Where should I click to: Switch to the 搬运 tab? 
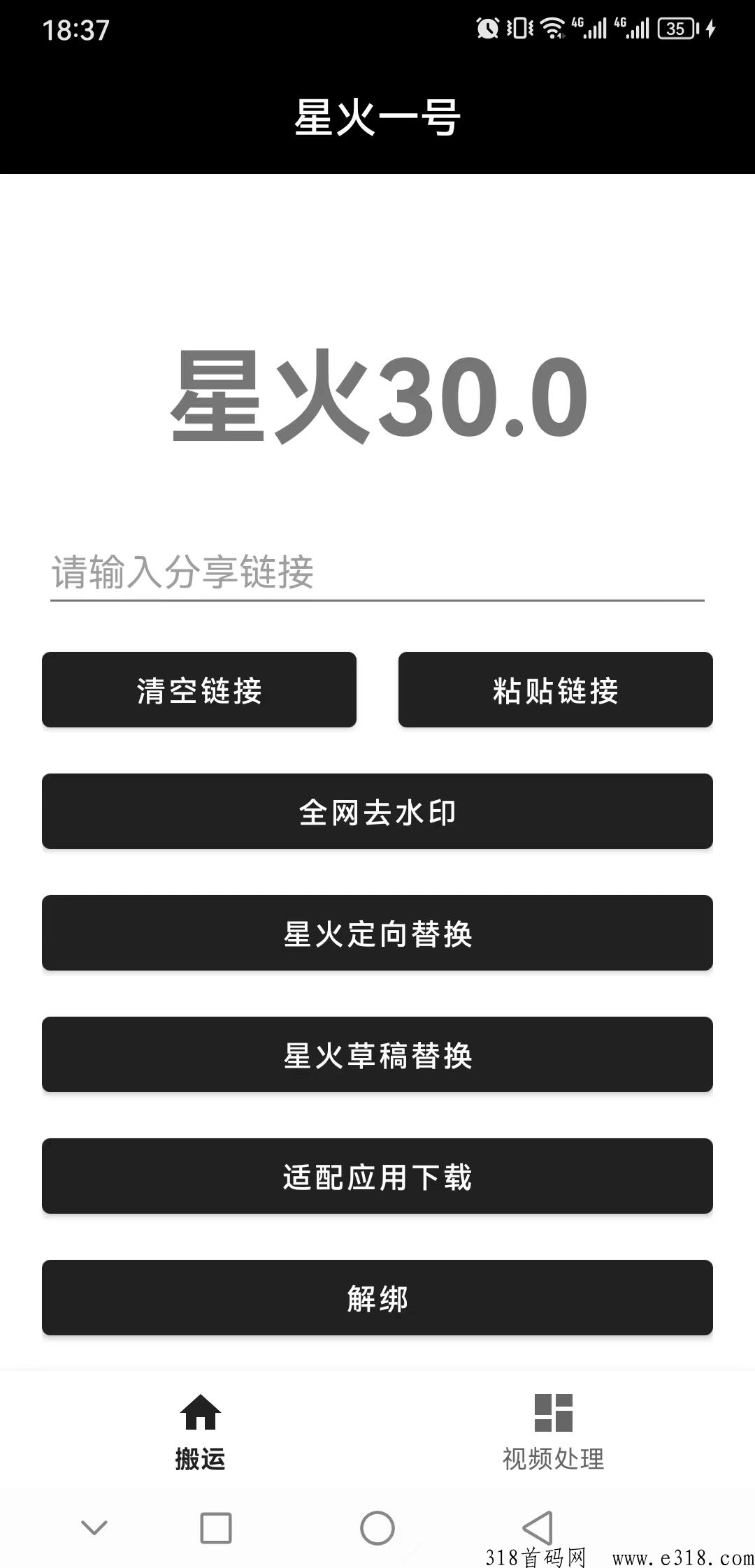[x=201, y=1432]
